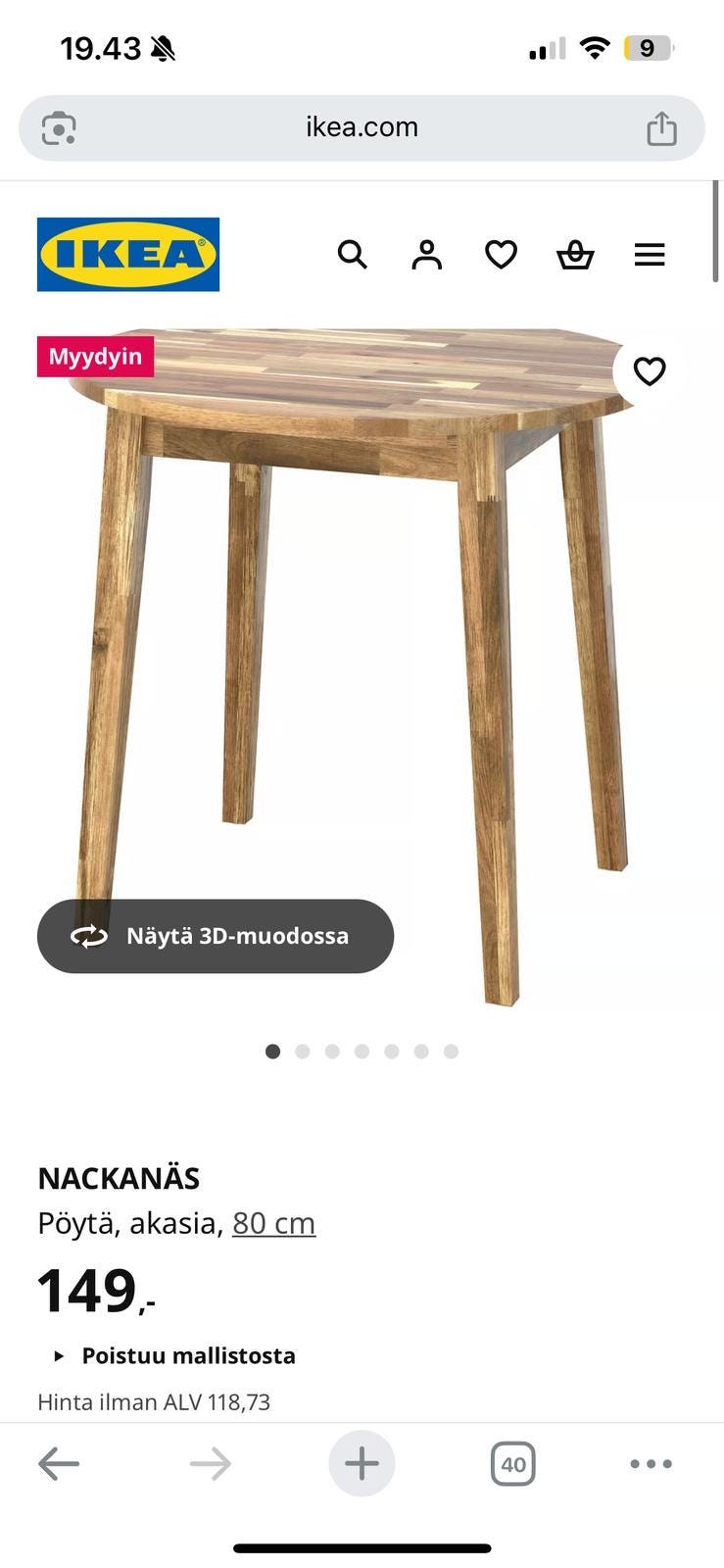Show the 40 open tabs
This screenshot has width=724, height=1568.
[512, 1464]
